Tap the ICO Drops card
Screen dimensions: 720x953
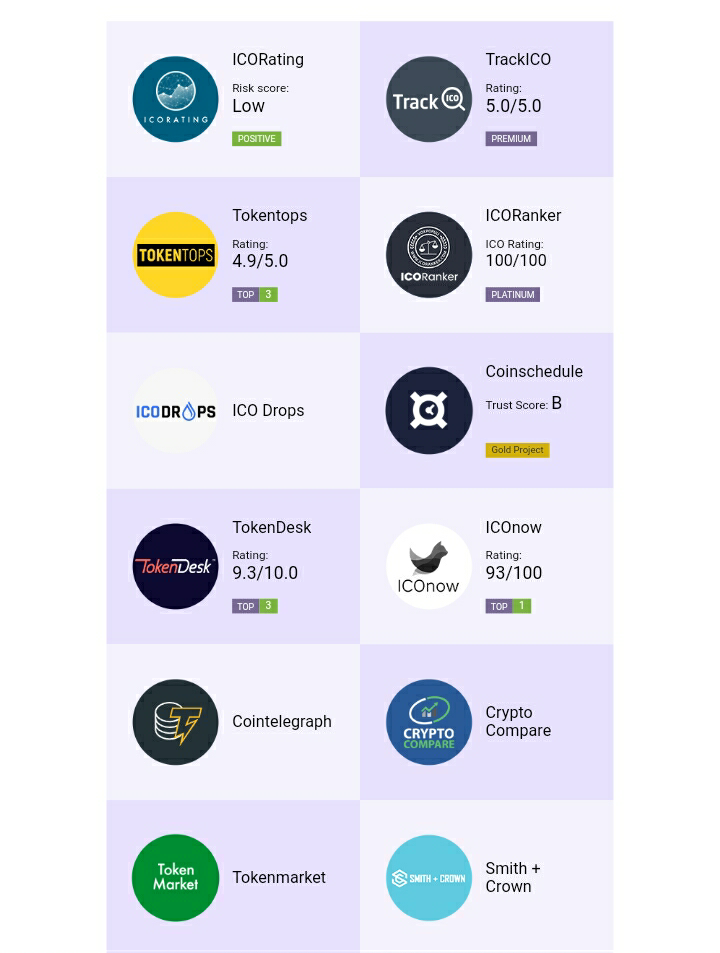[x=233, y=410]
